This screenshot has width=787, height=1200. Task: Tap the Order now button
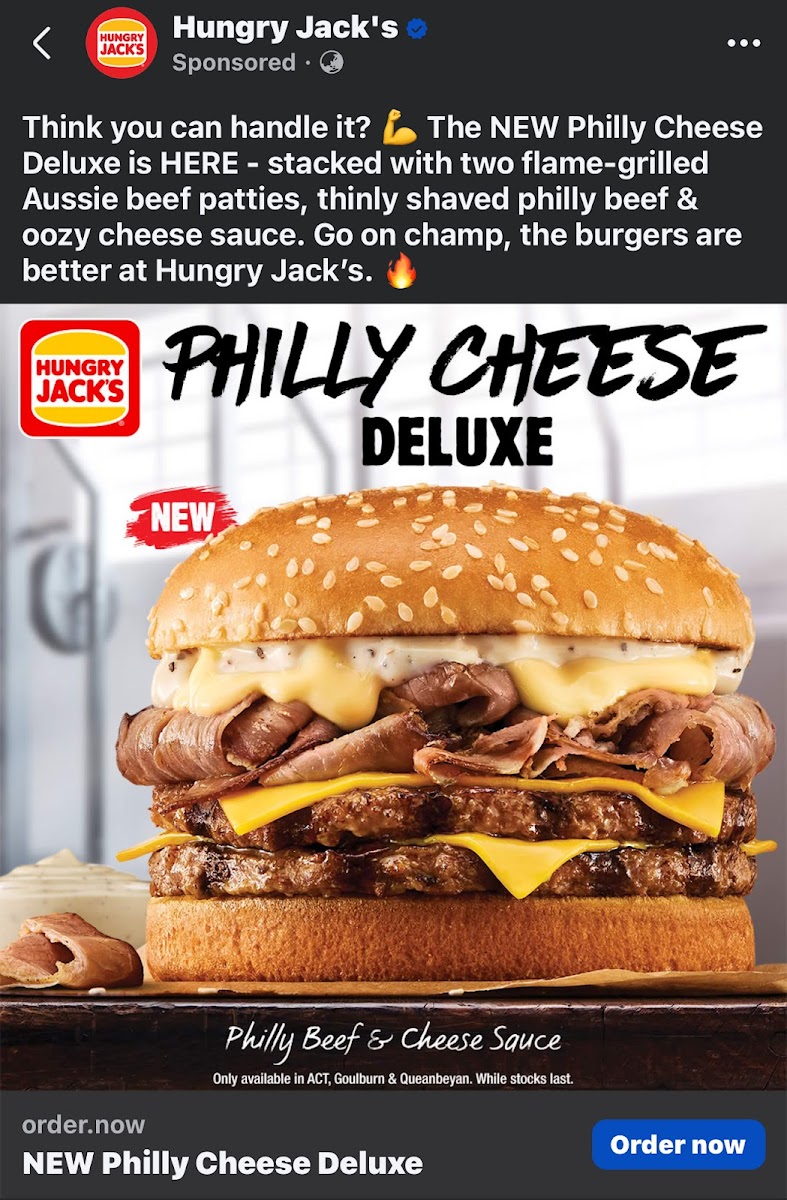coord(678,1145)
